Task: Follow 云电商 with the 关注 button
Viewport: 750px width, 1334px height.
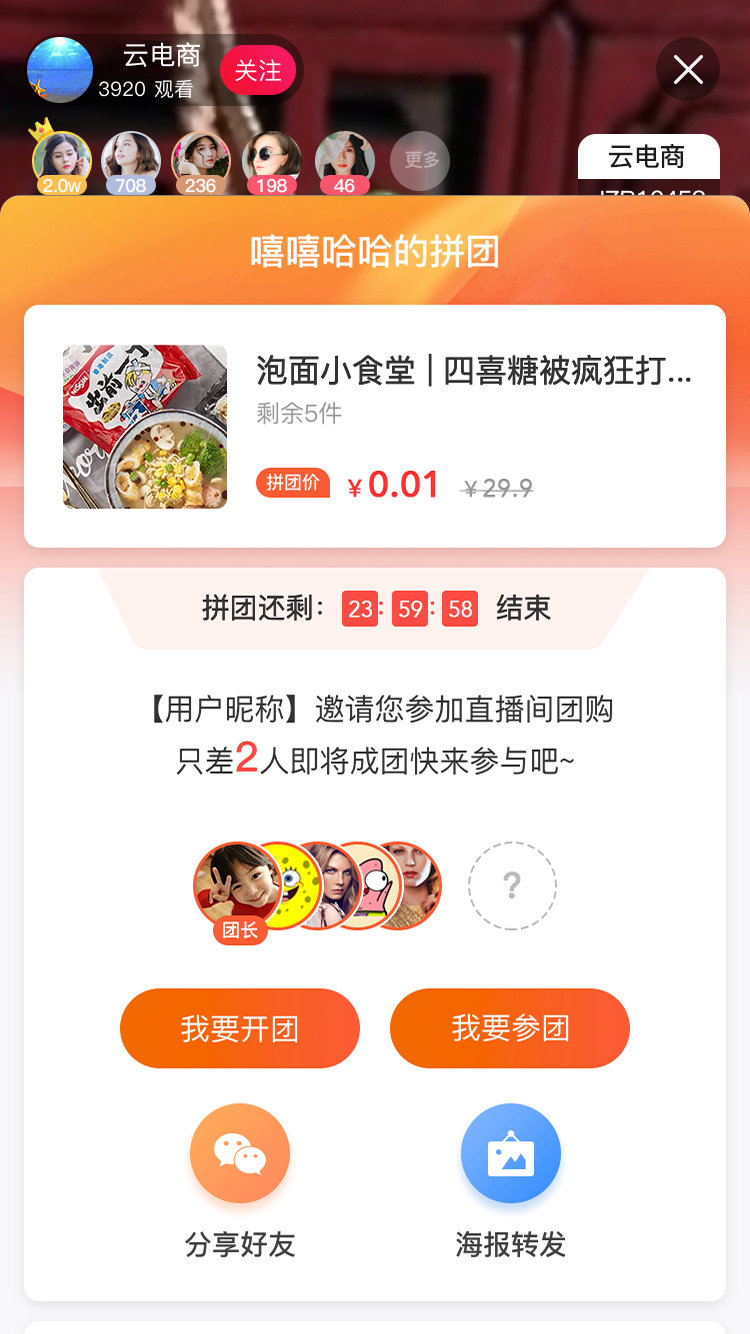Action: (x=258, y=71)
